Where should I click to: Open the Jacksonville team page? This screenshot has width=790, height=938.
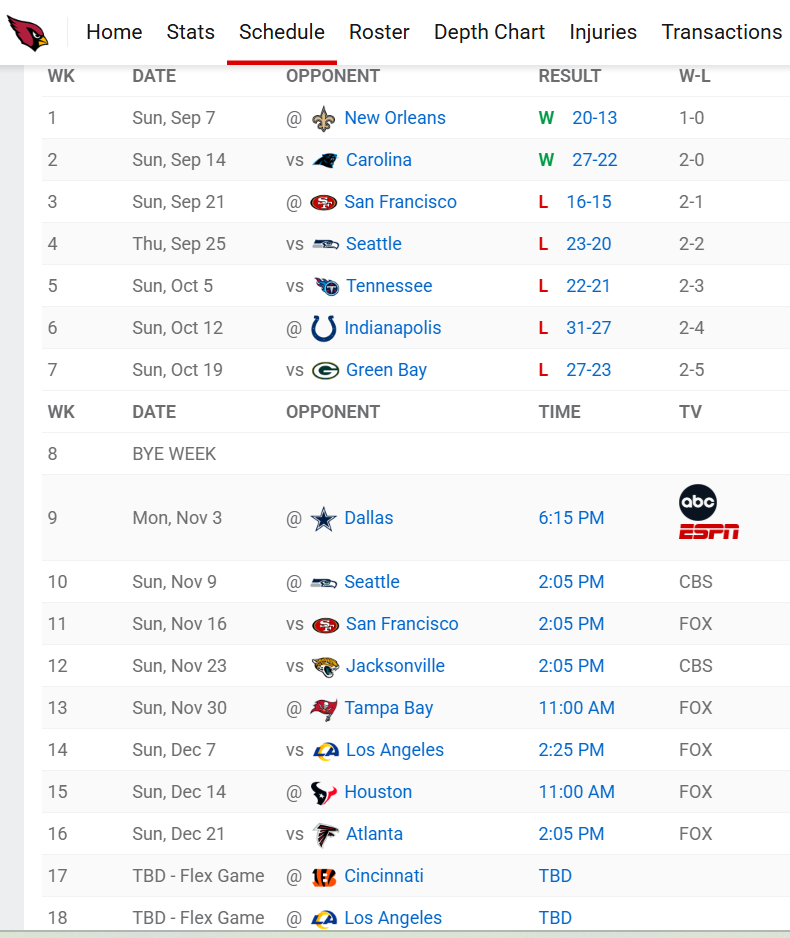click(395, 666)
